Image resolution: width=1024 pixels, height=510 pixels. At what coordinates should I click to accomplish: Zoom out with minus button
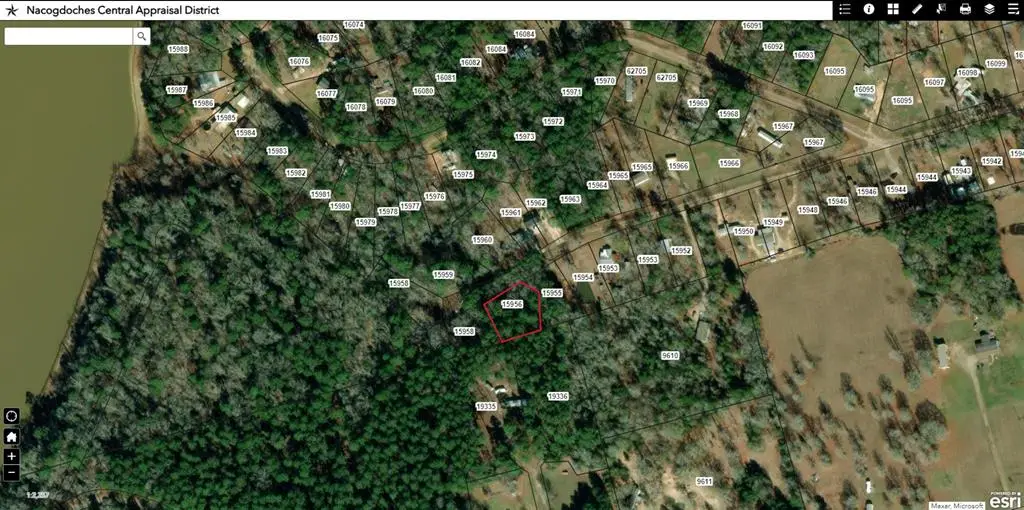(11, 472)
